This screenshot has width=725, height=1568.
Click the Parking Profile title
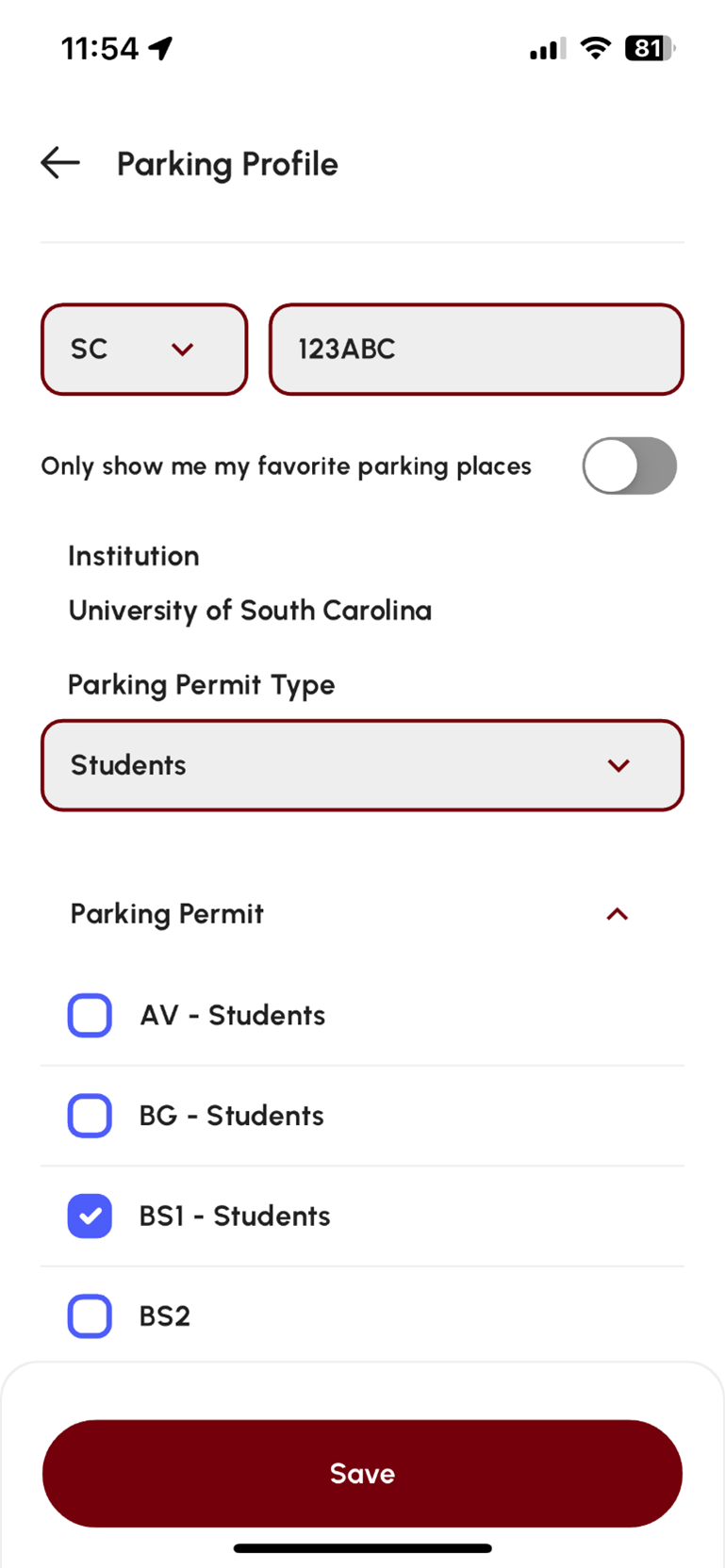pos(226,164)
